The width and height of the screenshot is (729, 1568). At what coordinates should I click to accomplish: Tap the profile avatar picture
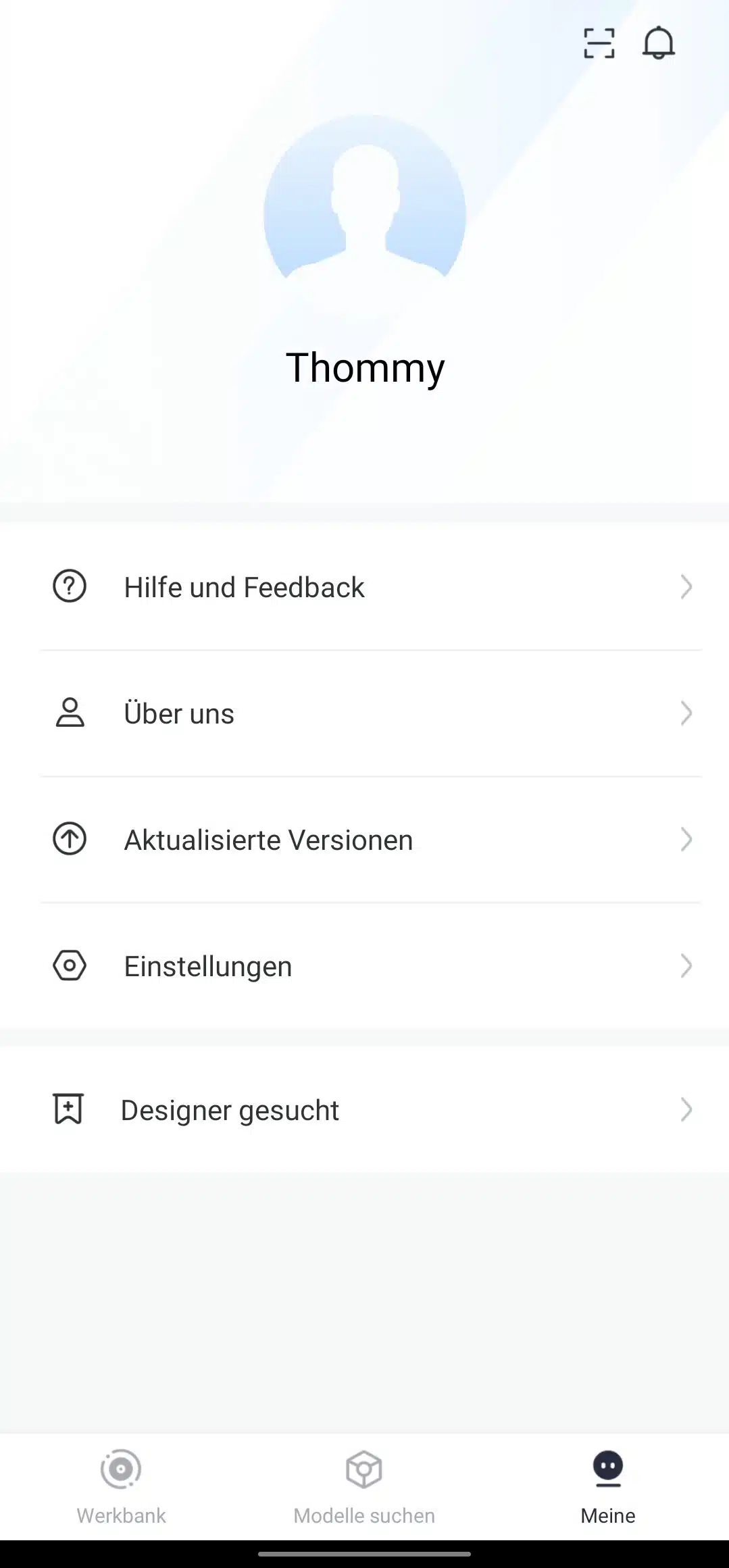pos(365,215)
